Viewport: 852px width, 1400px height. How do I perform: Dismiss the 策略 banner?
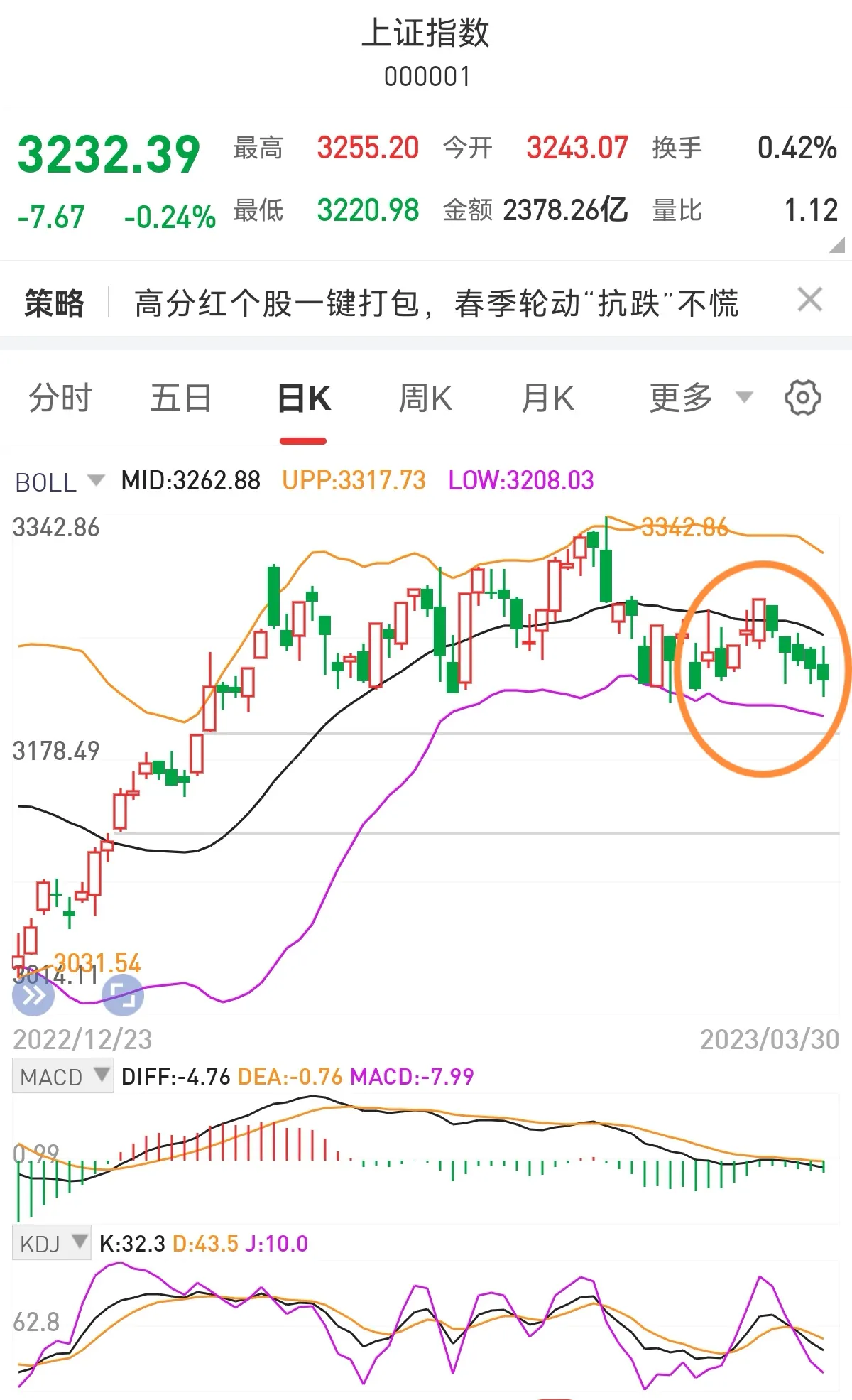(x=809, y=300)
